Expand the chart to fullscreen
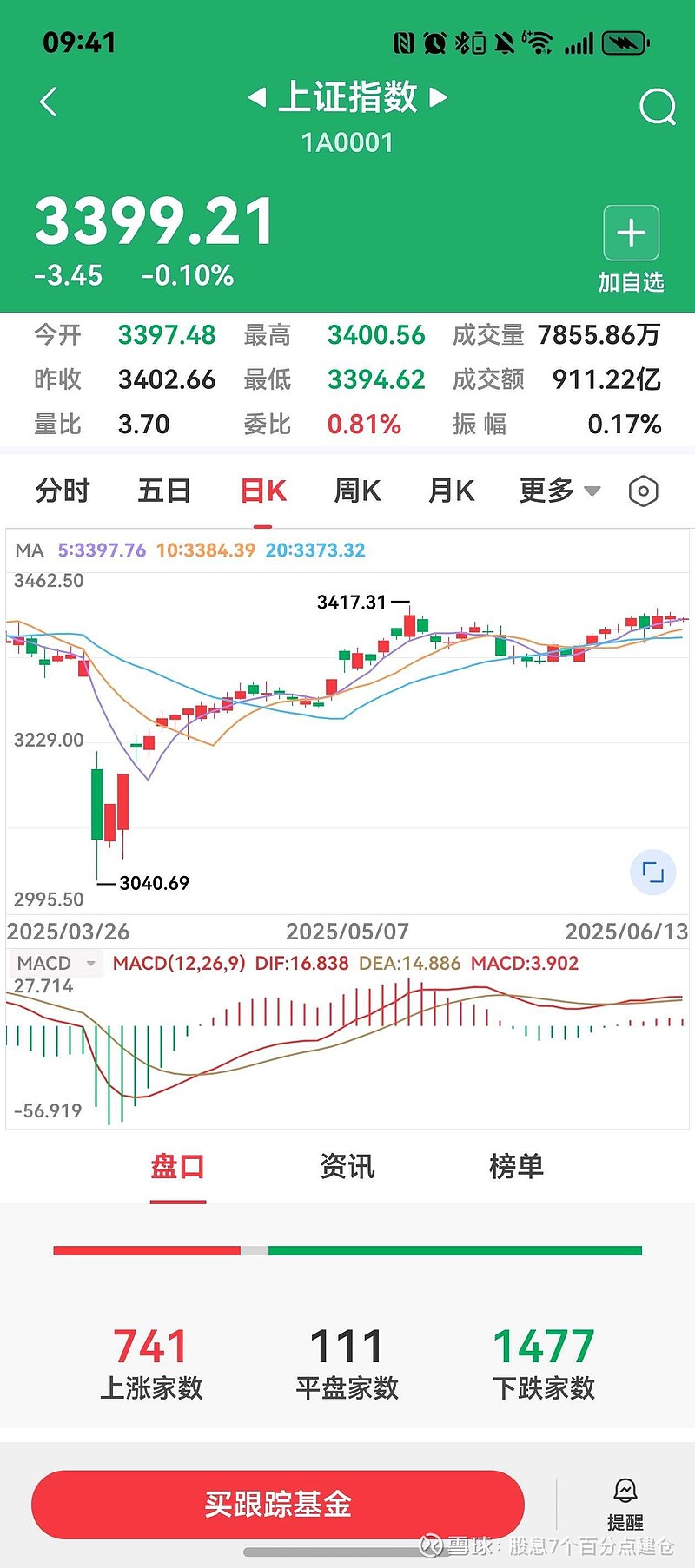The height and width of the screenshot is (1568, 695). click(652, 873)
